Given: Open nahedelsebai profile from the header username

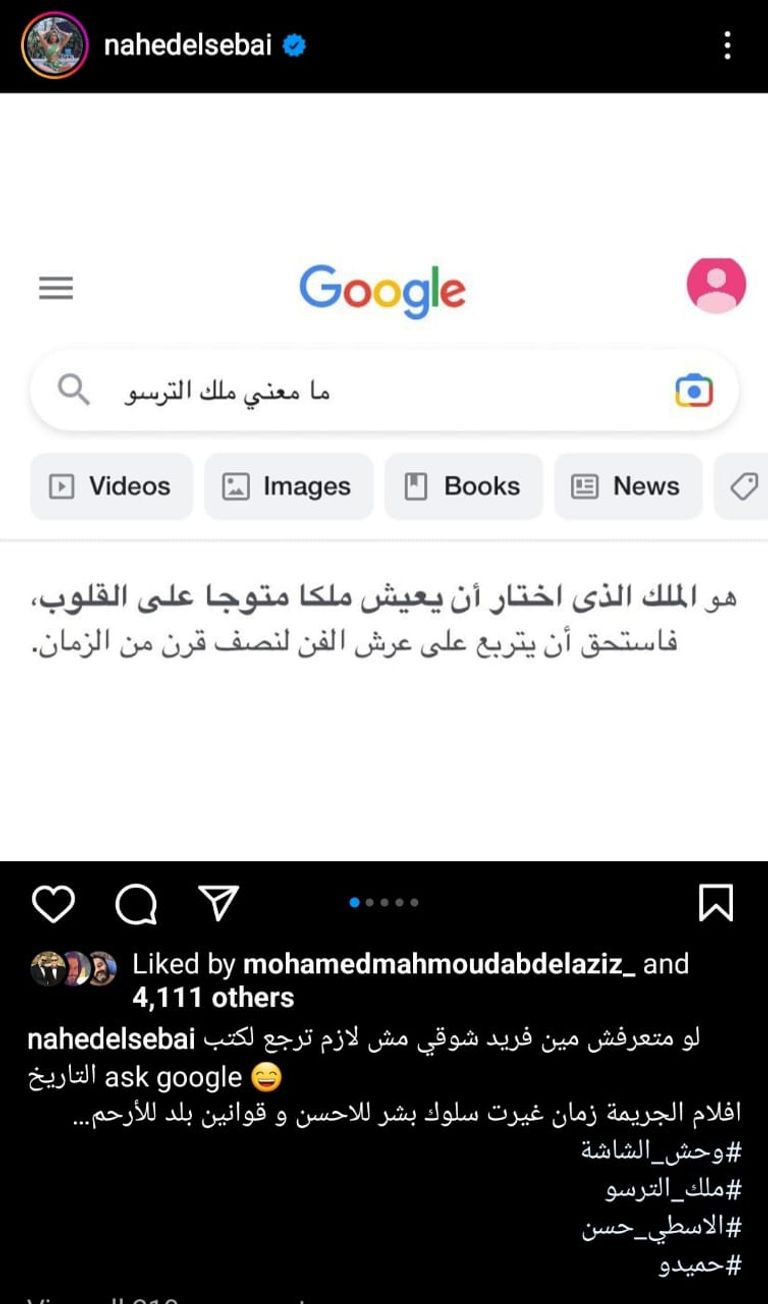Looking at the screenshot, I should [x=188, y=46].
